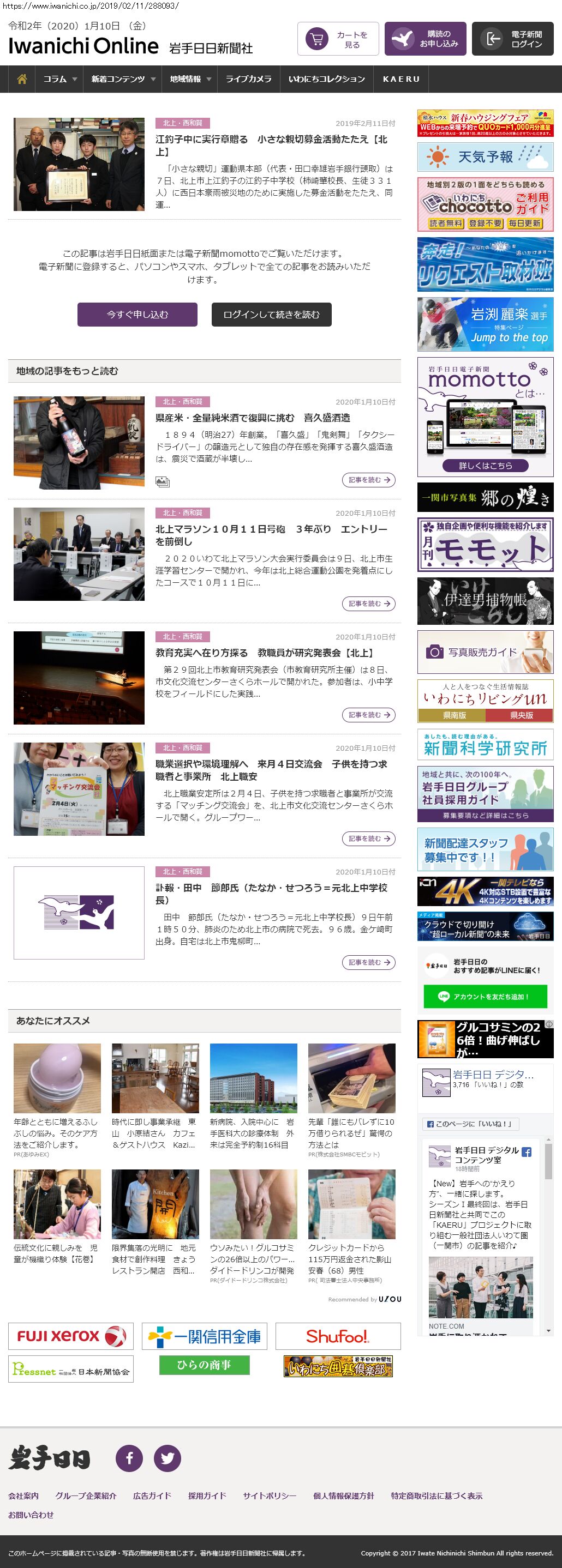
Task: View the momotto 詳しくはこちら banner
Action: pos(485,466)
